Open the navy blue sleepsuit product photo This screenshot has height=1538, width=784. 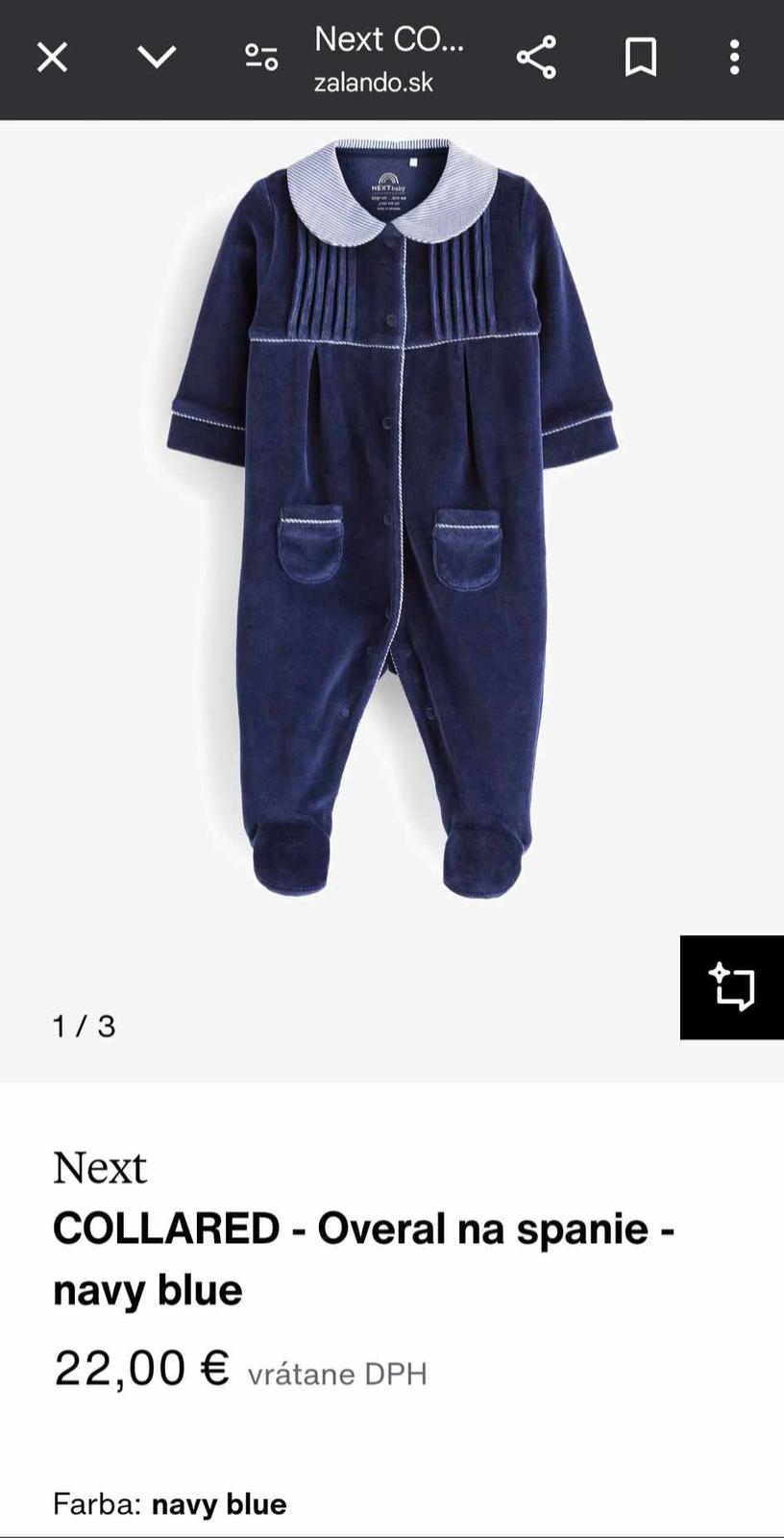tap(392, 519)
